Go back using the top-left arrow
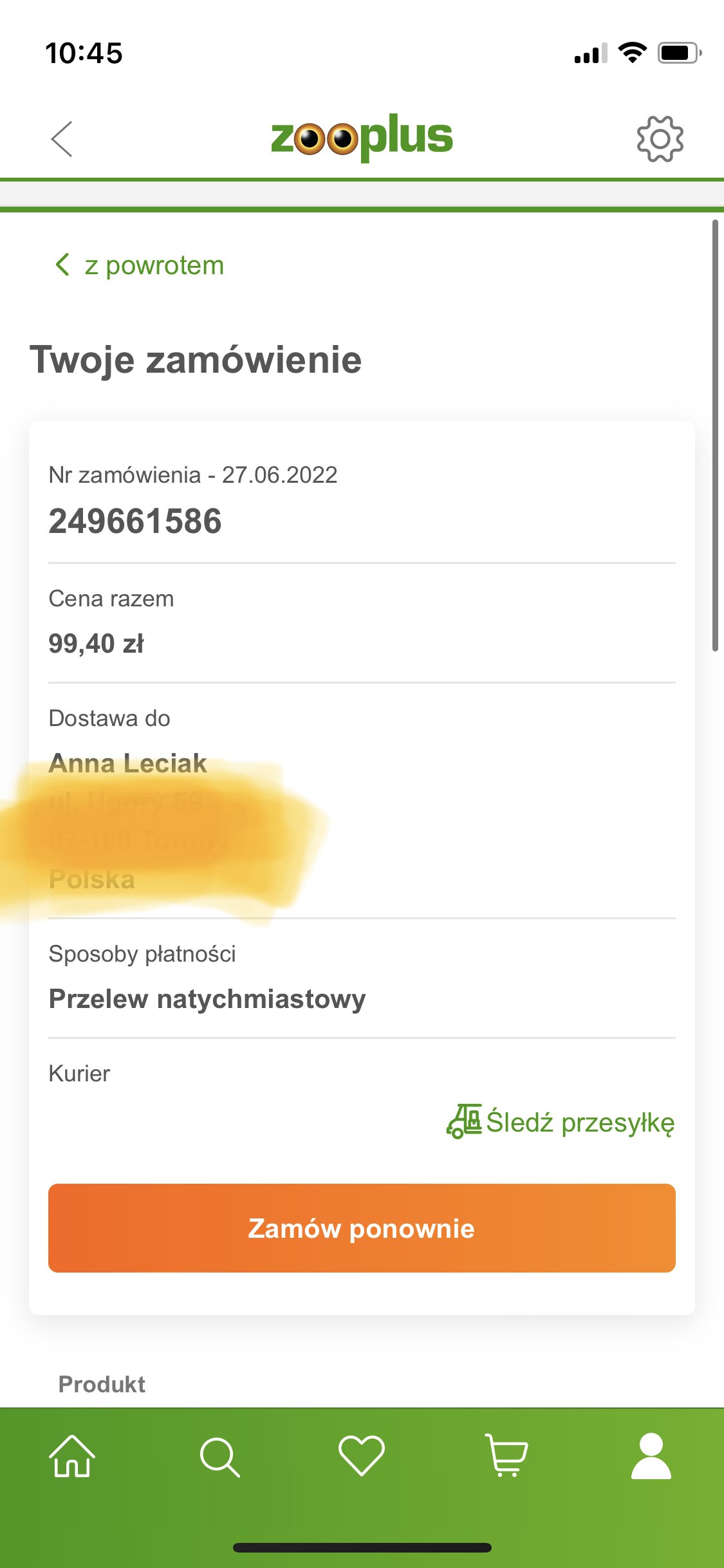724x1568 pixels. [62, 138]
